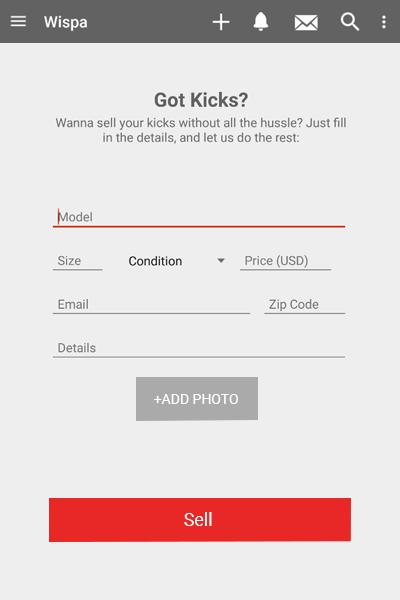Open search with the magnifier icon
This screenshot has width=400, height=600.
tap(349, 22)
